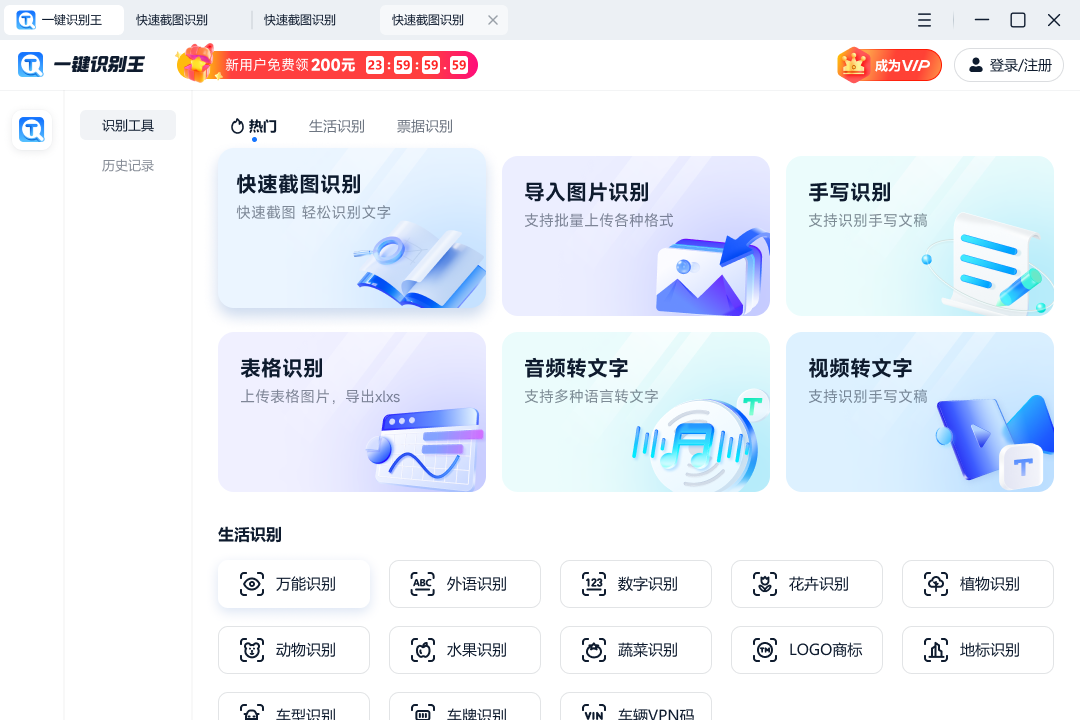Switch to 生活识别 category tab
1080x720 pixels.
tap(336, 127)
